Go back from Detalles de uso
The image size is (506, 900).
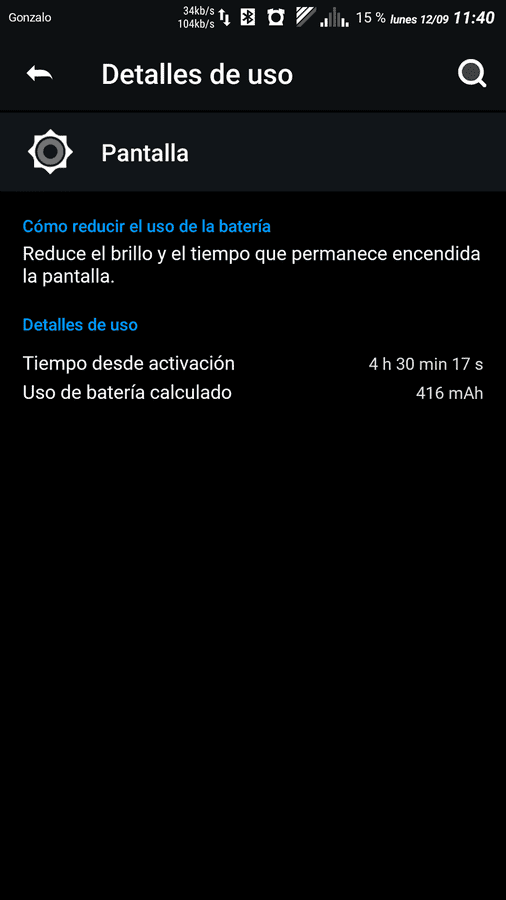point(40,73)
